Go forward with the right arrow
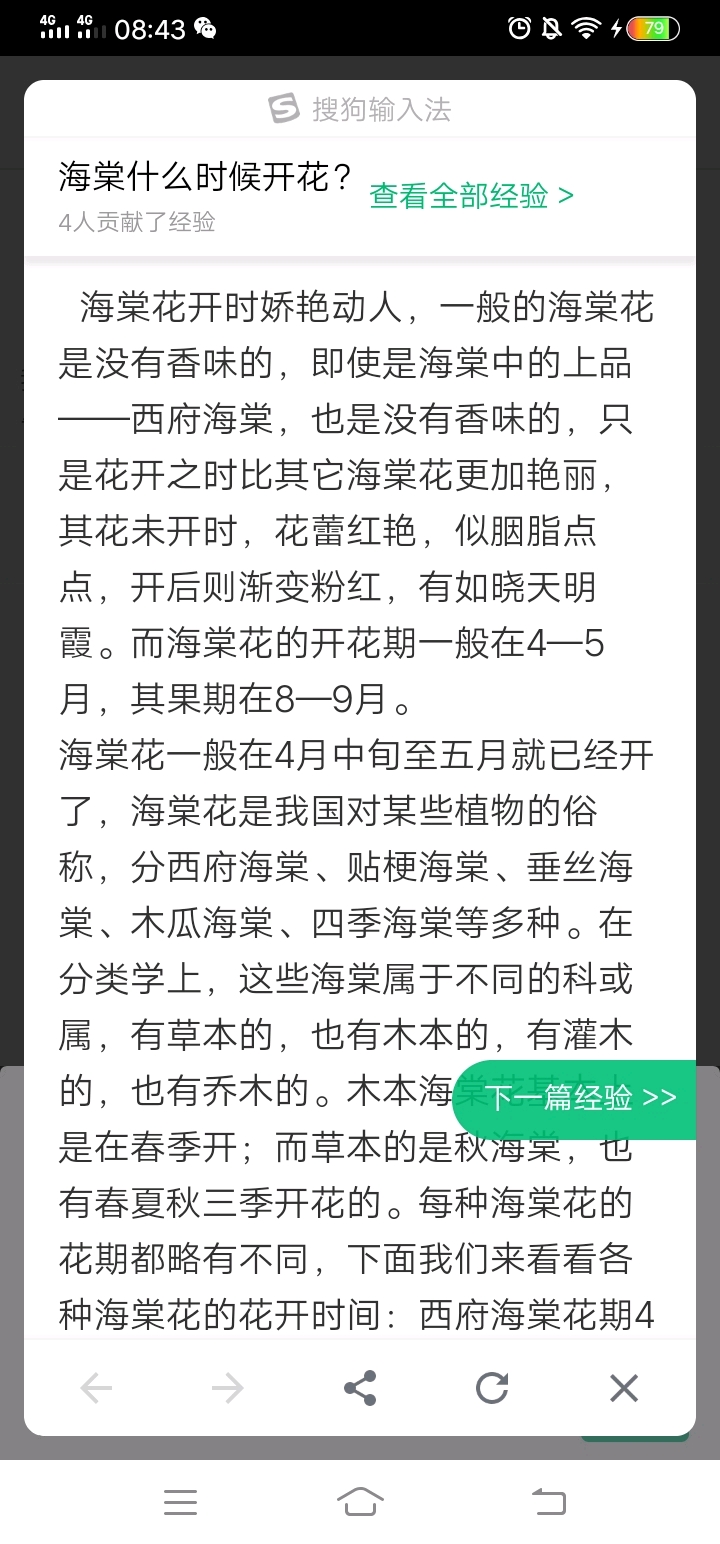This screenshot has height=1544, width=720. [x=228, y=1388]
